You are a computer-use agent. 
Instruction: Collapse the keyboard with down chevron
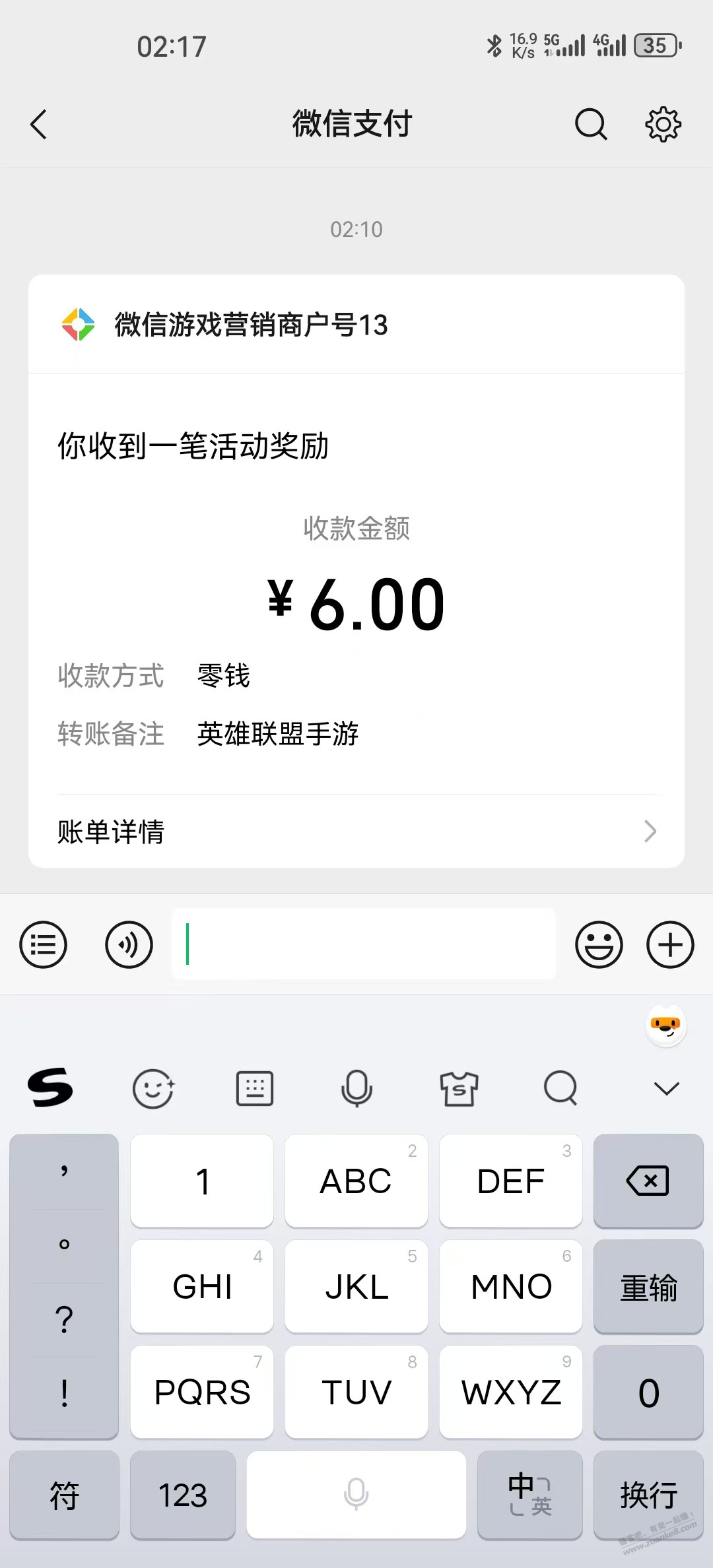[x=667, y=1088]
